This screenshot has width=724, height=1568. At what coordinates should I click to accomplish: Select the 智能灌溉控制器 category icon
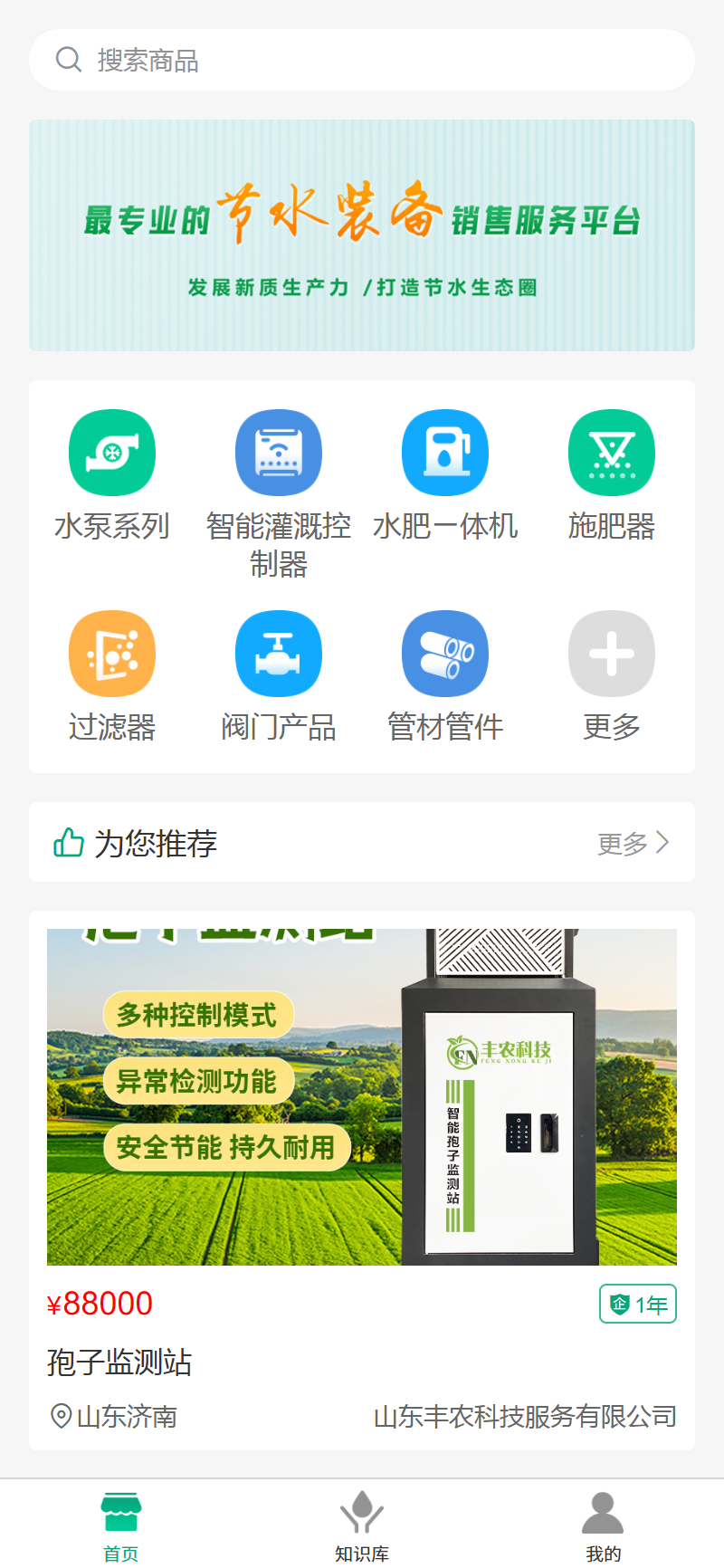pos(279,452)
